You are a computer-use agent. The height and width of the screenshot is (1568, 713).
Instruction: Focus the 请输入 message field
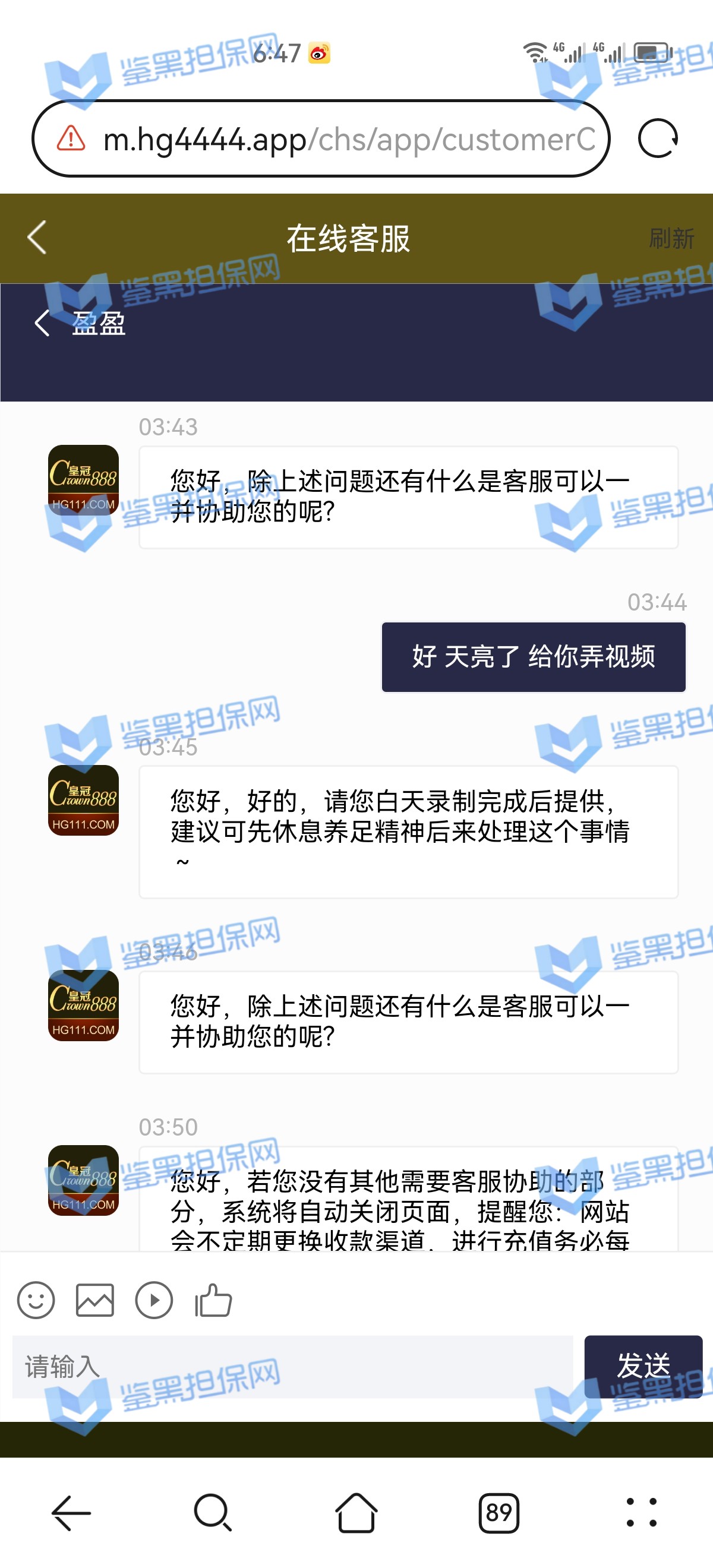click(x=292, y=1366)
